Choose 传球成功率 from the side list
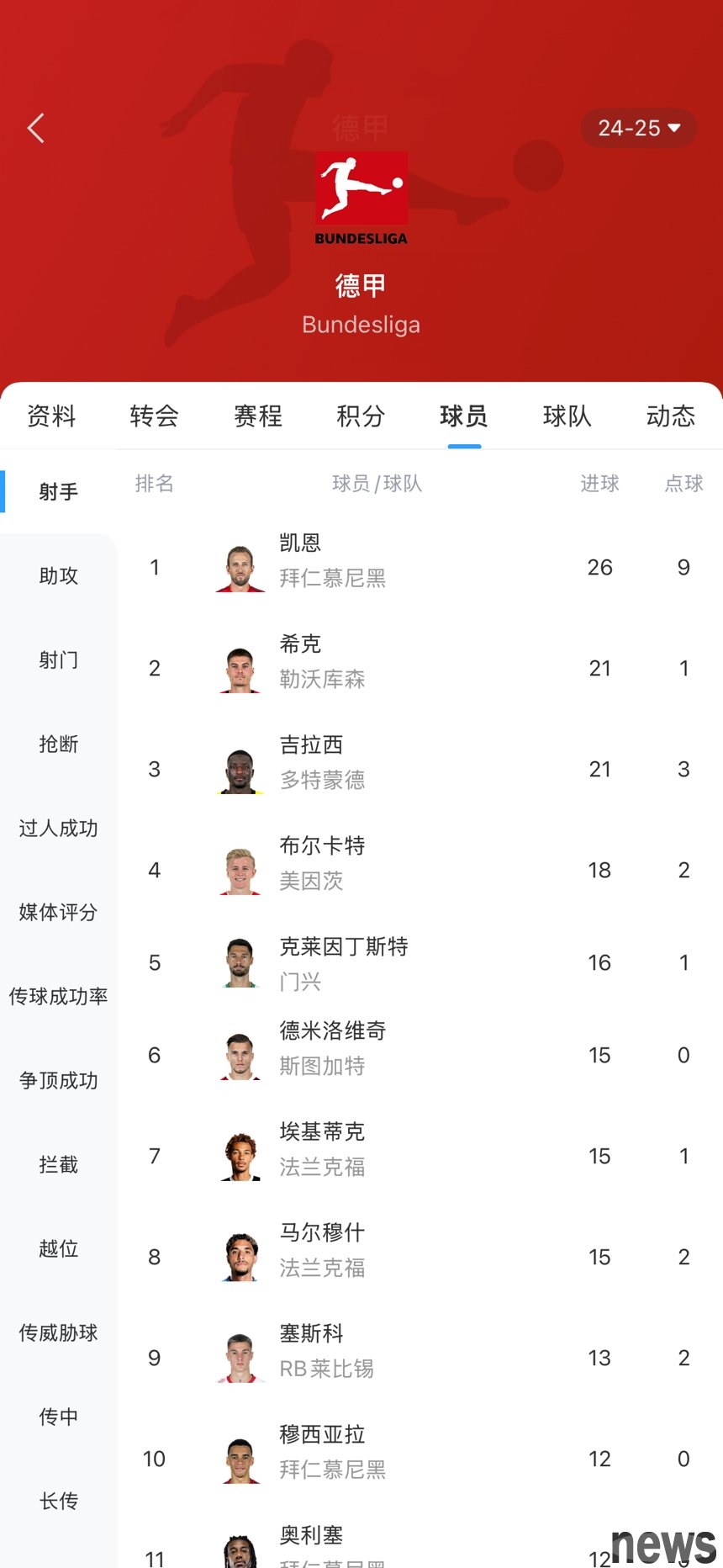723x1568 pixels. click(x=59, y=997)
